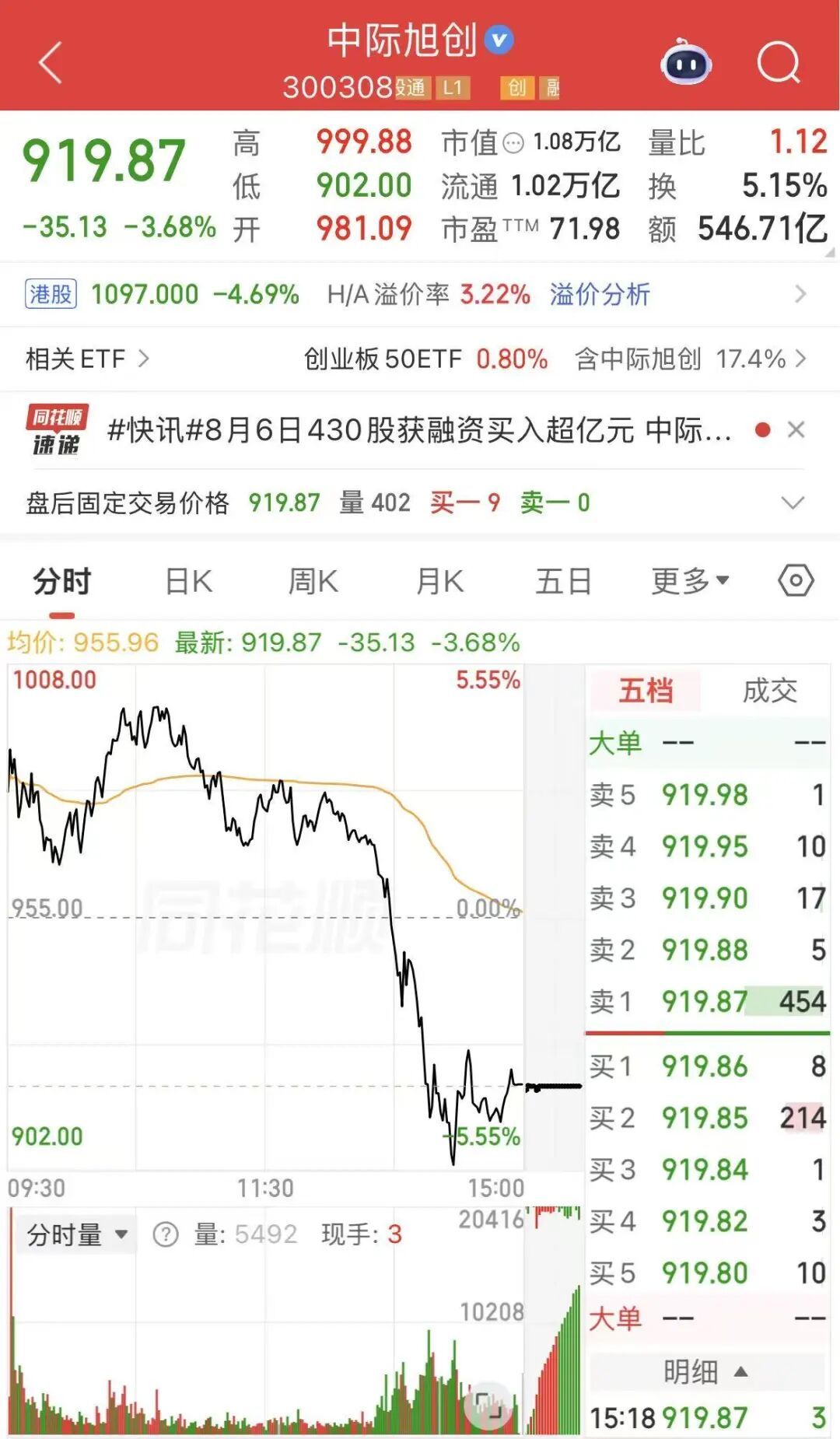The image size is (840, 1439).
Task: Open the 相关ETF section
Action: (x=87, y=359)
